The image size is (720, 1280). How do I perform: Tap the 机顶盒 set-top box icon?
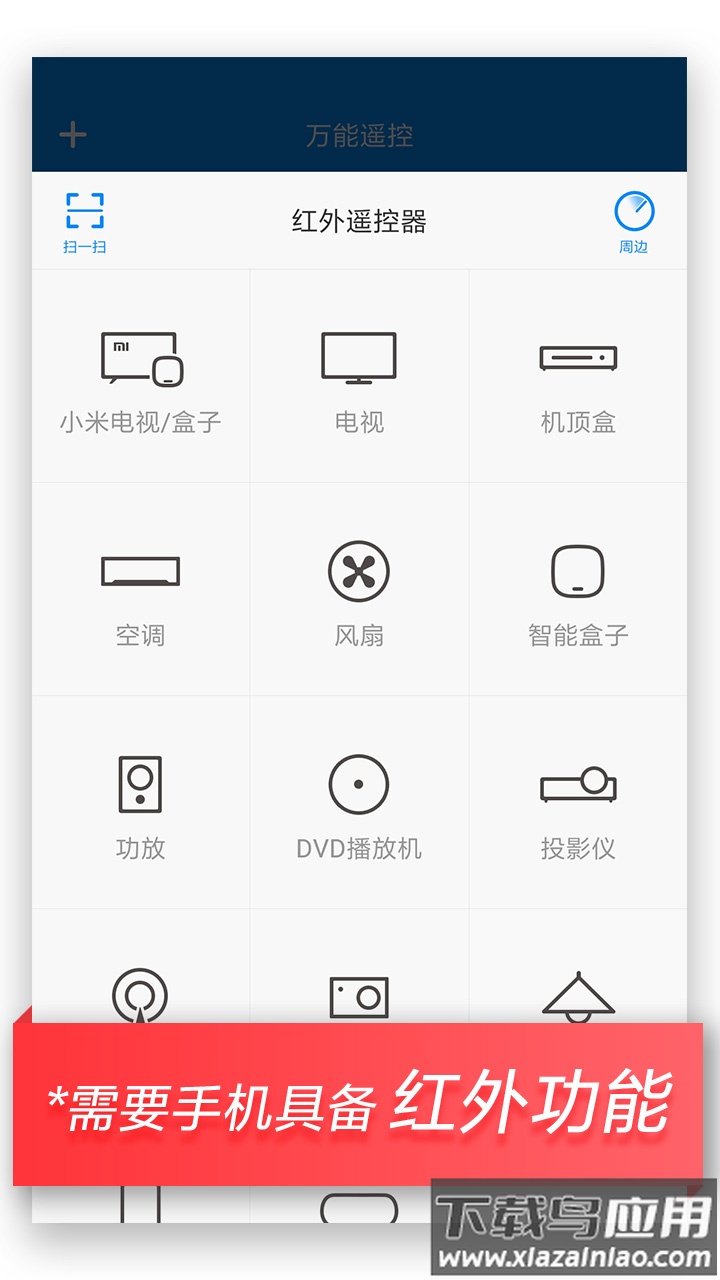point(578,358)
